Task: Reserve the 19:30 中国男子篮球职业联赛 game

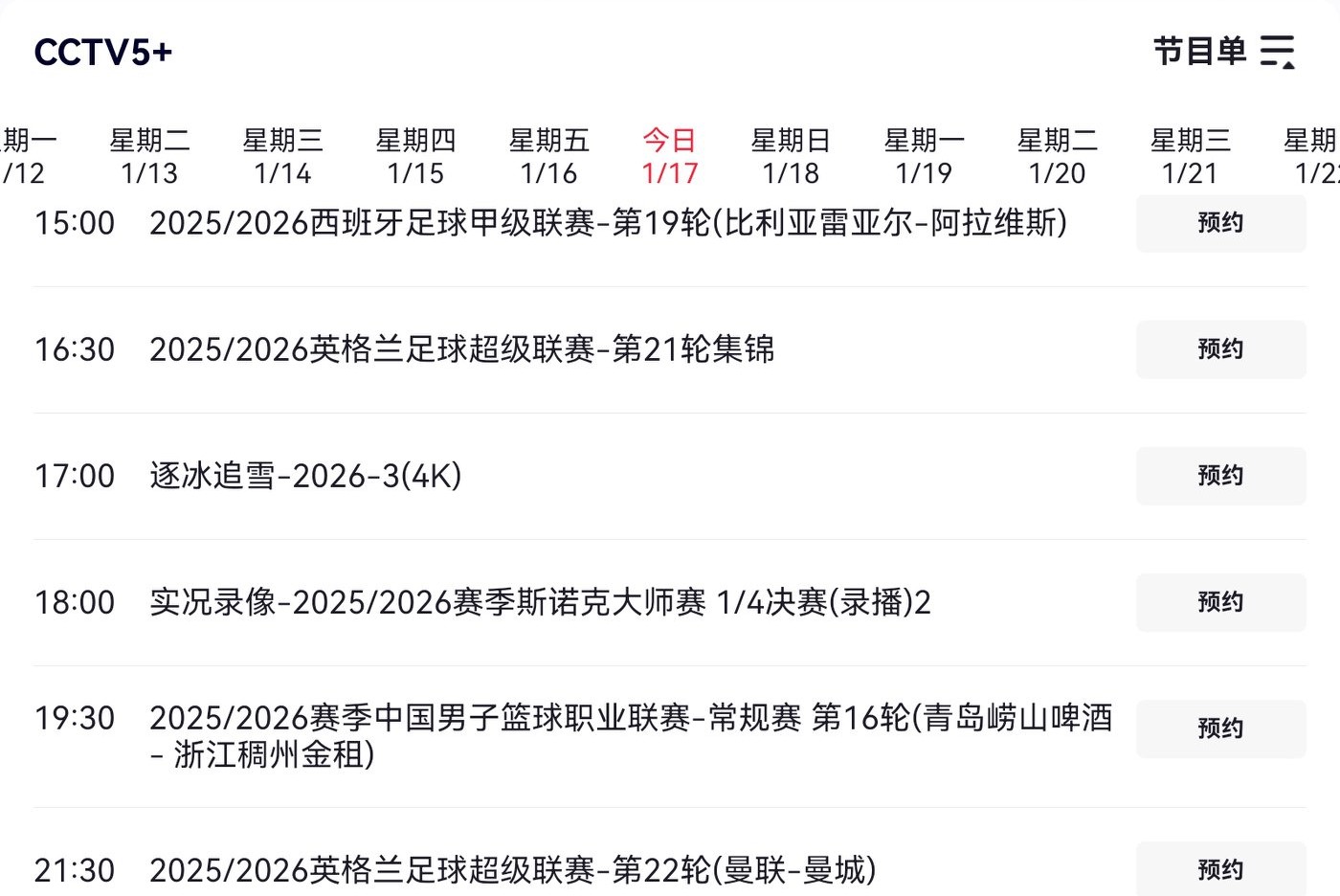Action: pyautogui.click(x=1220, y=728)
